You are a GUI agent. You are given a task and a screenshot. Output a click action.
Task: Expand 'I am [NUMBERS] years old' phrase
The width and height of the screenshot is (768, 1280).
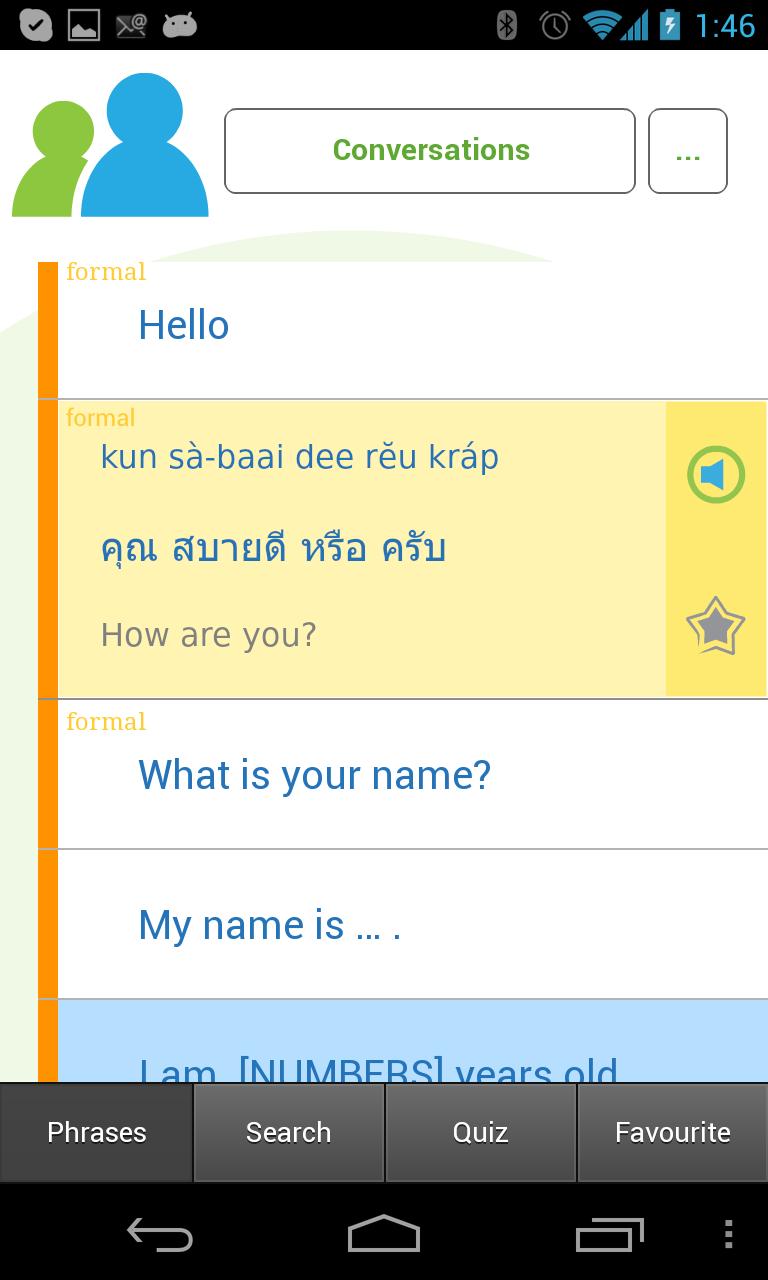(400, 1045)
